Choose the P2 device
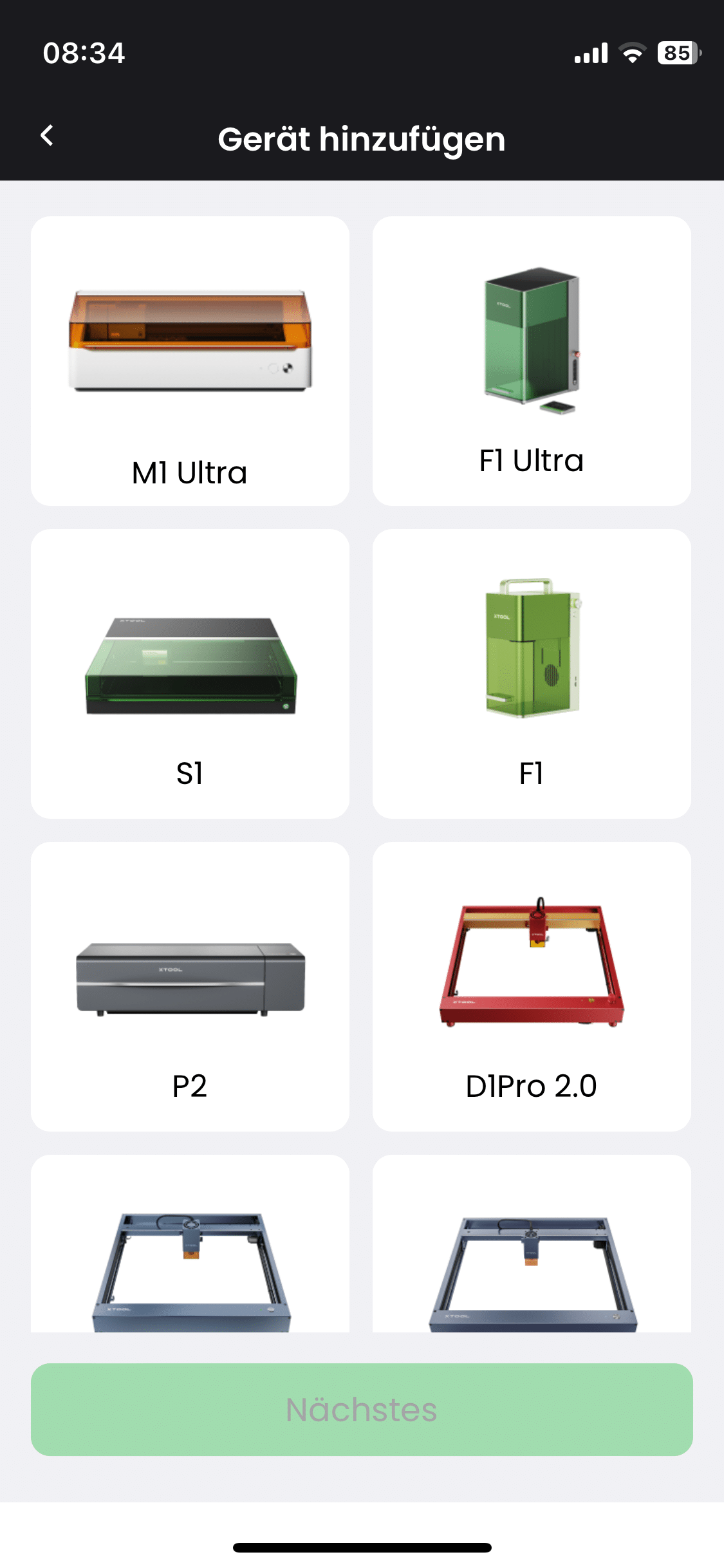The image size is (724, 1568). tap(190, 986)
